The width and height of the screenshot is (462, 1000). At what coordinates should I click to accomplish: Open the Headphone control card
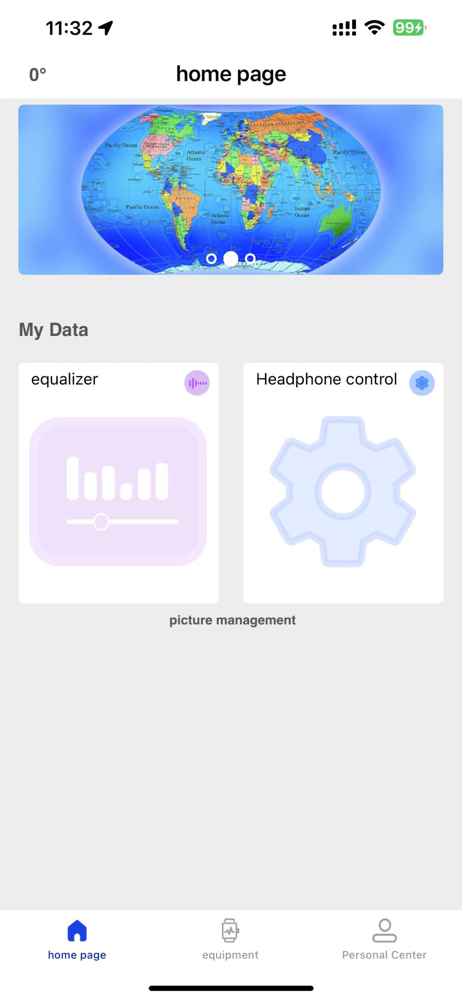(x=343, y=483)
